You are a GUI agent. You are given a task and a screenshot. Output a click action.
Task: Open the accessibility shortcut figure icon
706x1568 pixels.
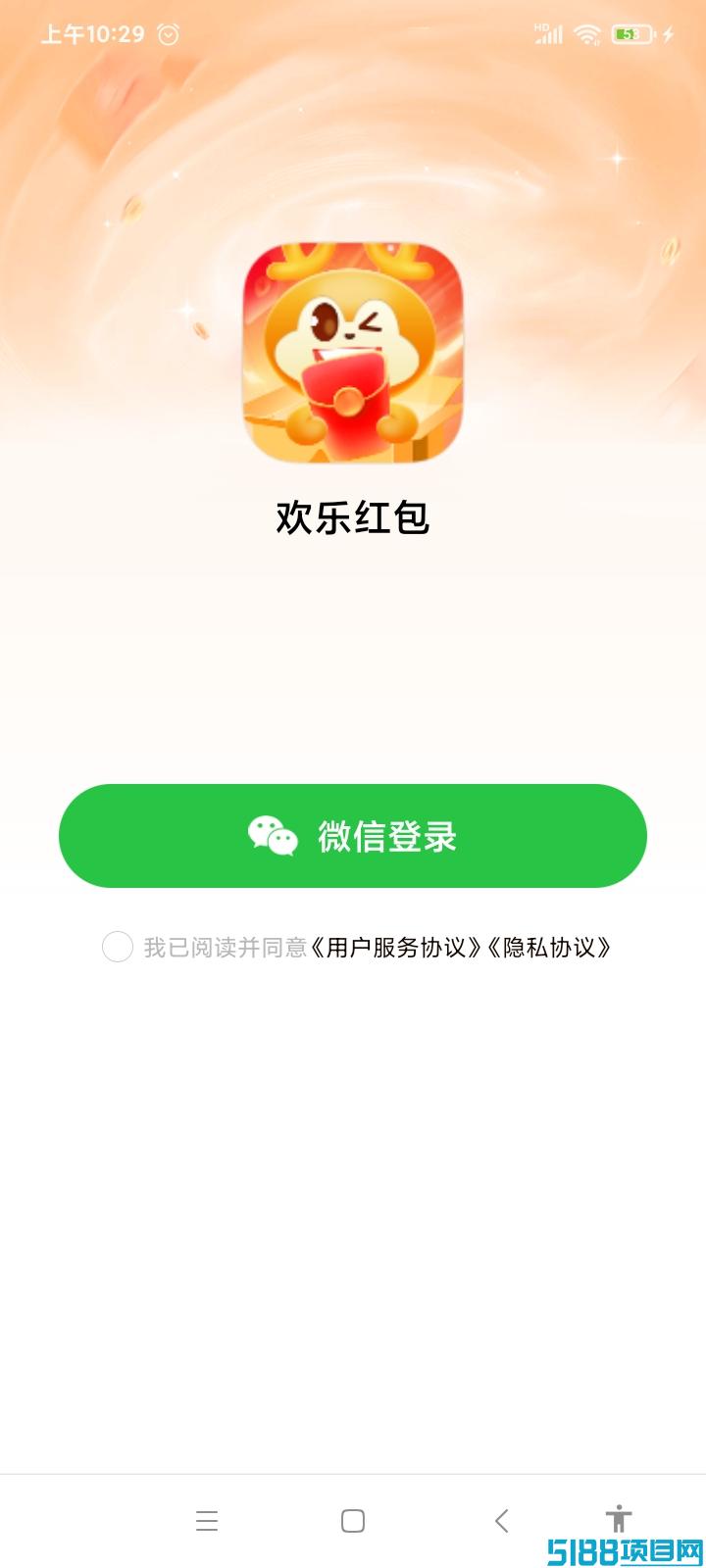pyautogui.click(x=618, y=1519)
